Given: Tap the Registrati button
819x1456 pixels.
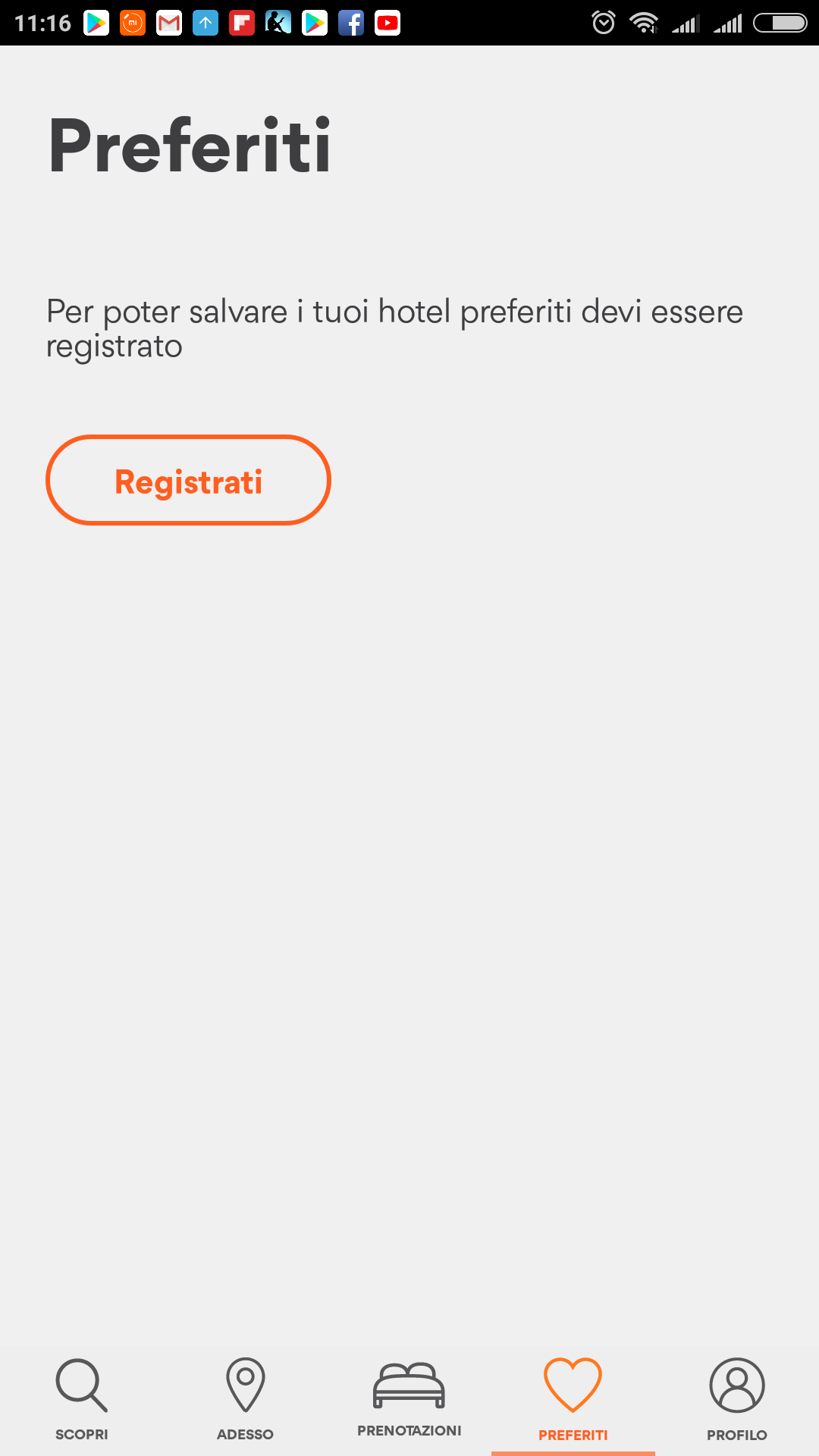Looking at the screenshot, I should [x=188, y=480].
